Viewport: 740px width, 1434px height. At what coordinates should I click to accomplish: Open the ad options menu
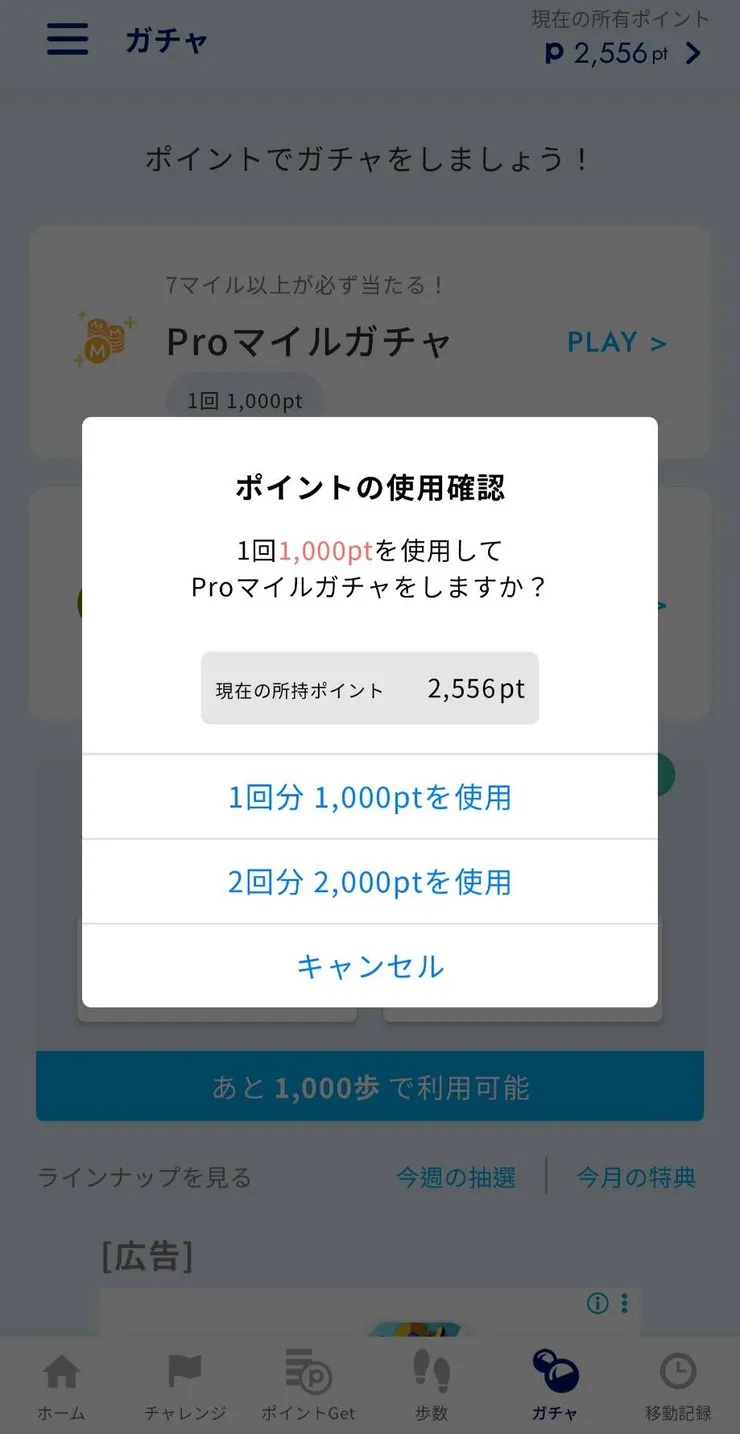click(x=624, y=1303)
